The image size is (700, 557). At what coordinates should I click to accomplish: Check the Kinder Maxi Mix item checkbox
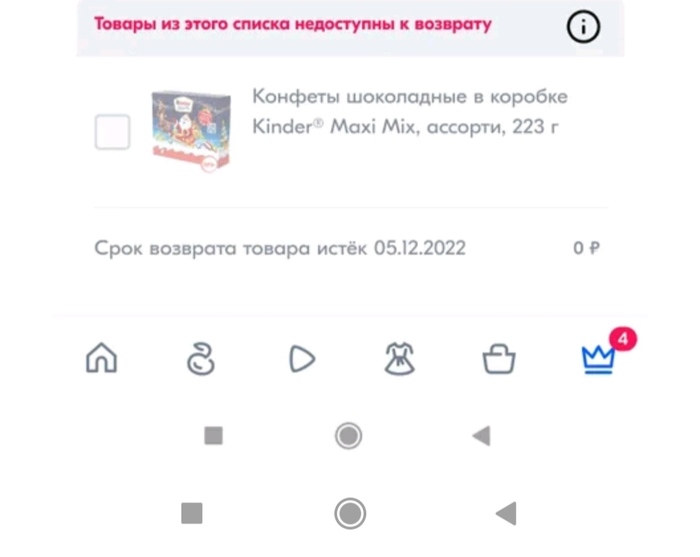point(112,132)
